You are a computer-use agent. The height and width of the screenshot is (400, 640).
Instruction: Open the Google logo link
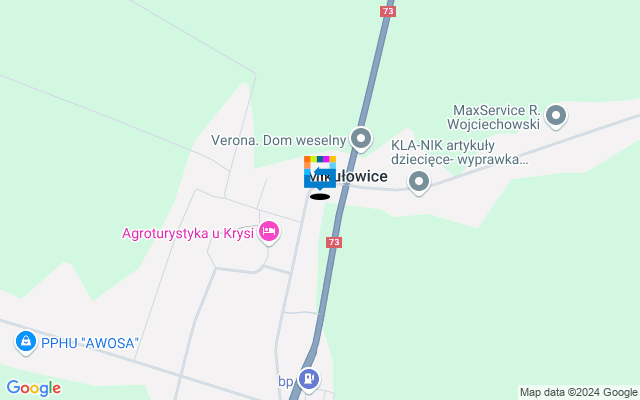click(x=33, y=388)
